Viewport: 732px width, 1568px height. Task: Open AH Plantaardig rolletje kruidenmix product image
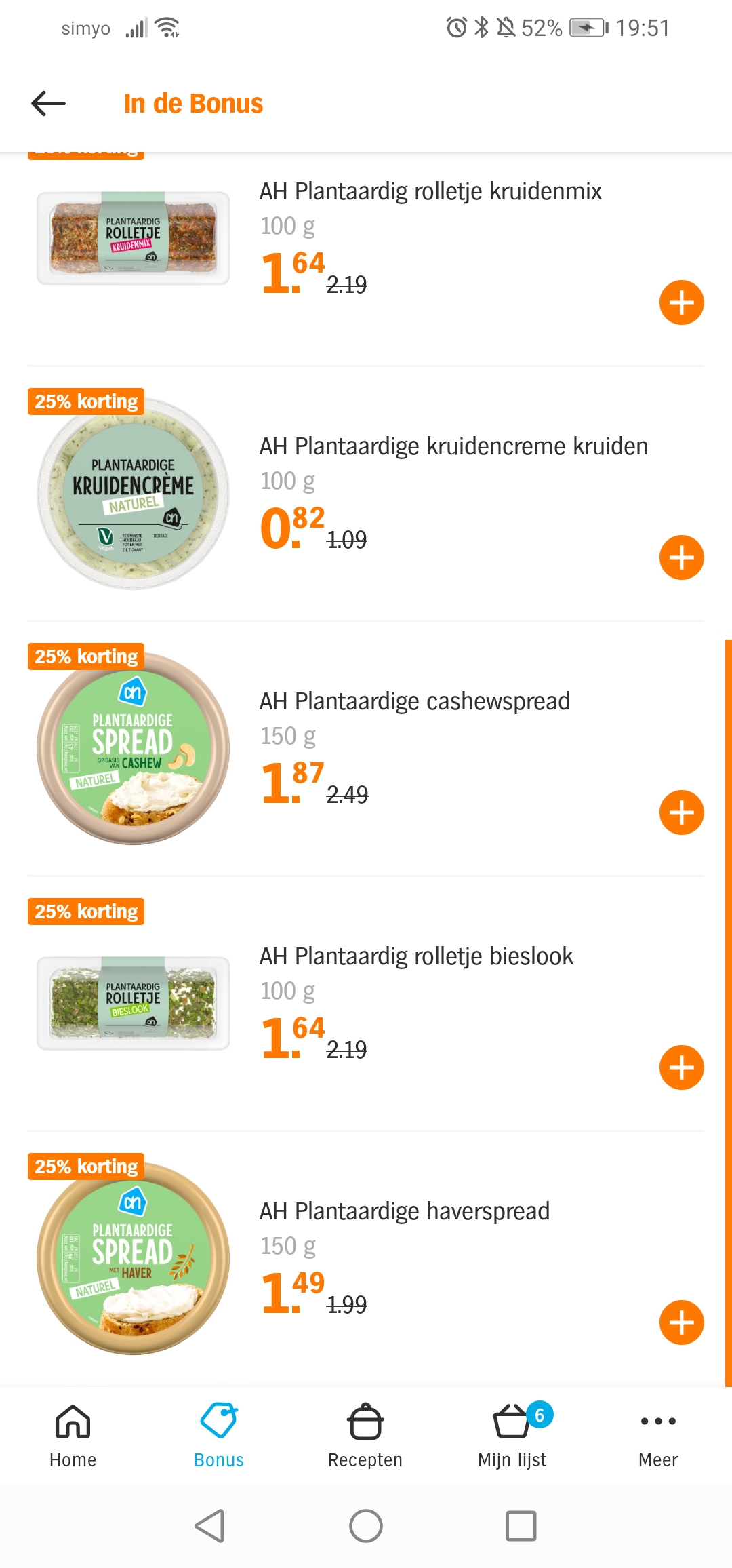pyautogui.click(x=133, y=238)
